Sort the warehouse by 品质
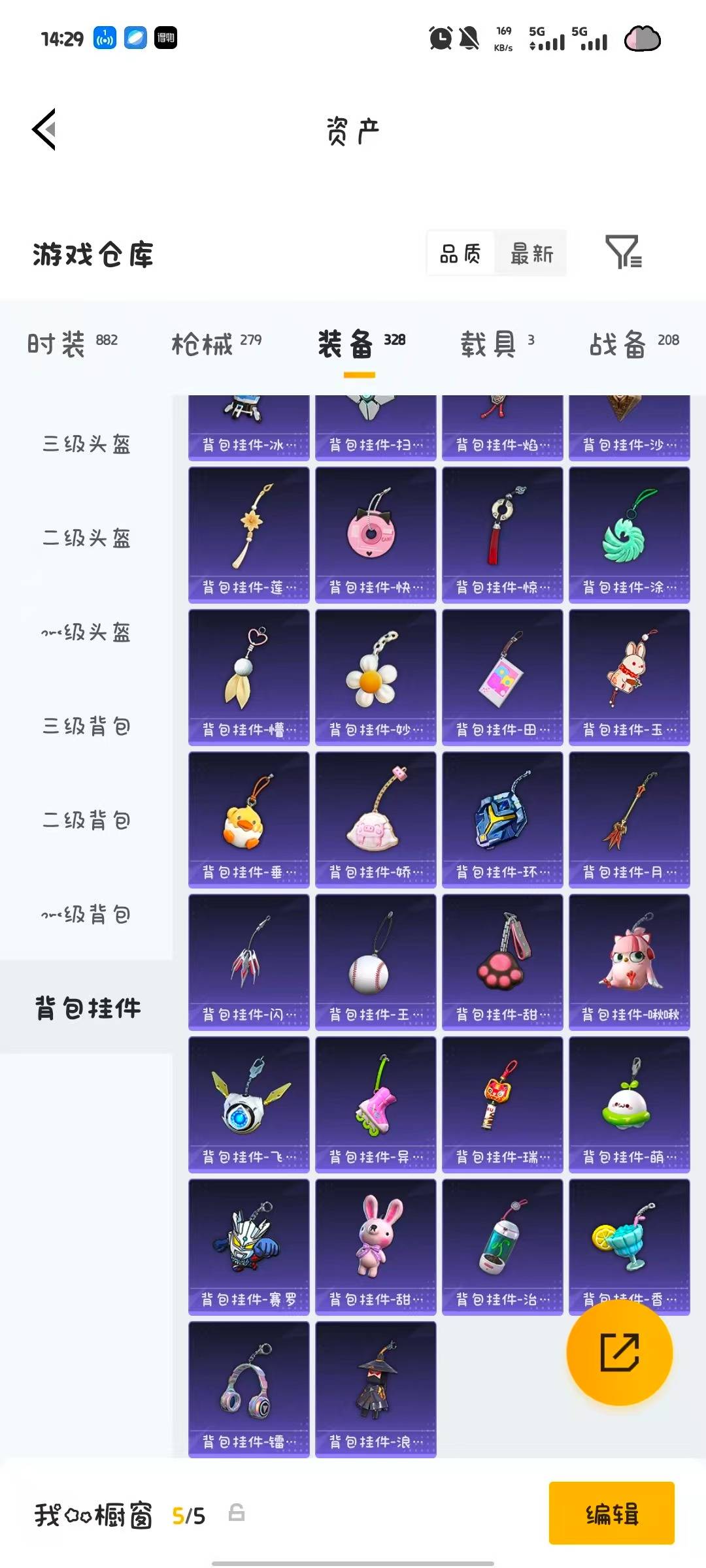Screen dimensions: 706x1568 461,253
